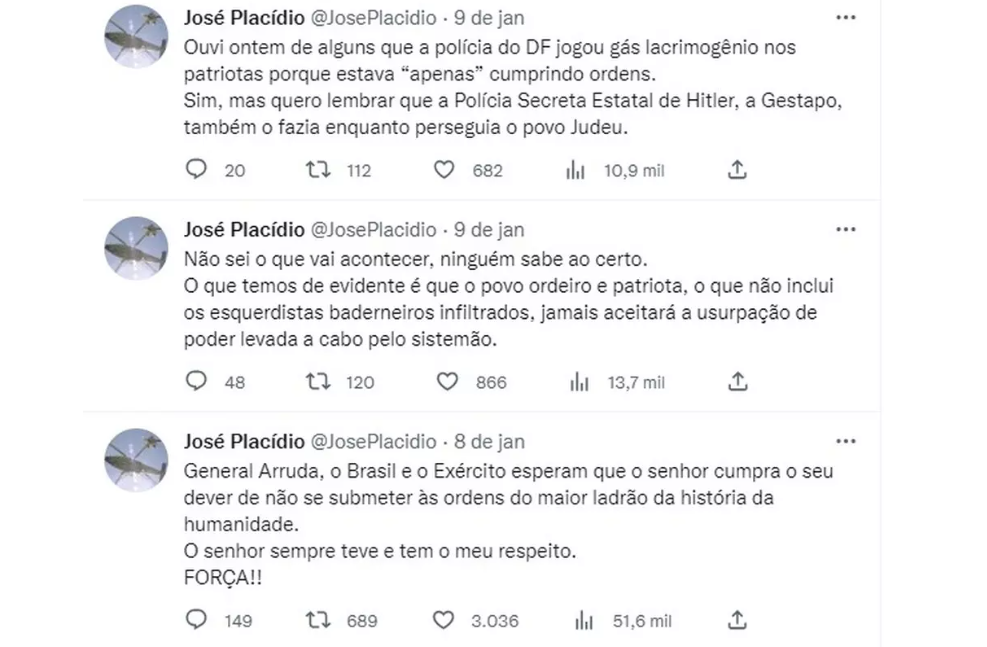Open the @JosePlacidio handle on the Gestapo tweet
The image size is (987, 647).
pyautogui.click(x=375, y=18)
